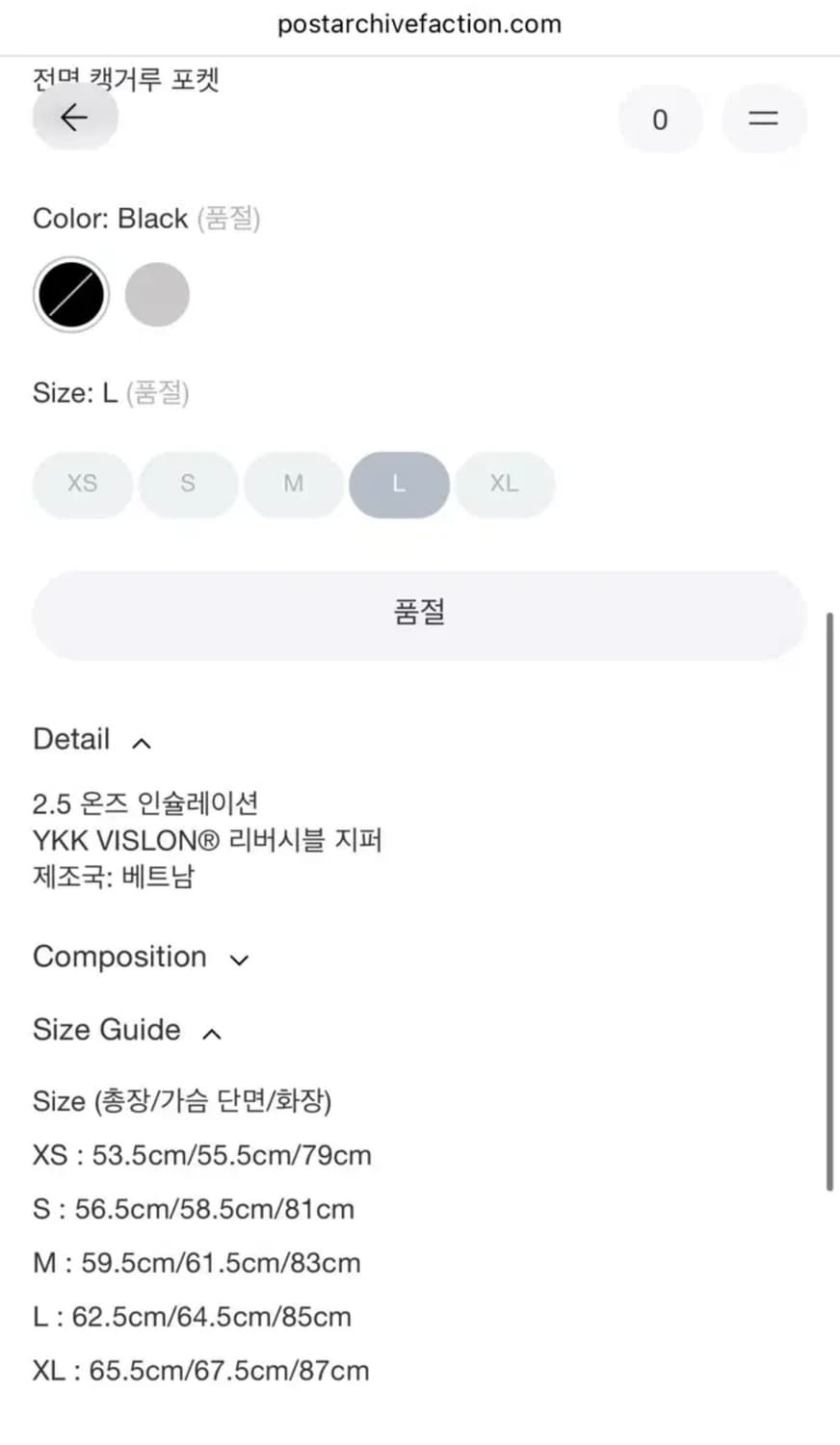
Task: Select size S
Action: tap(188, 485)
